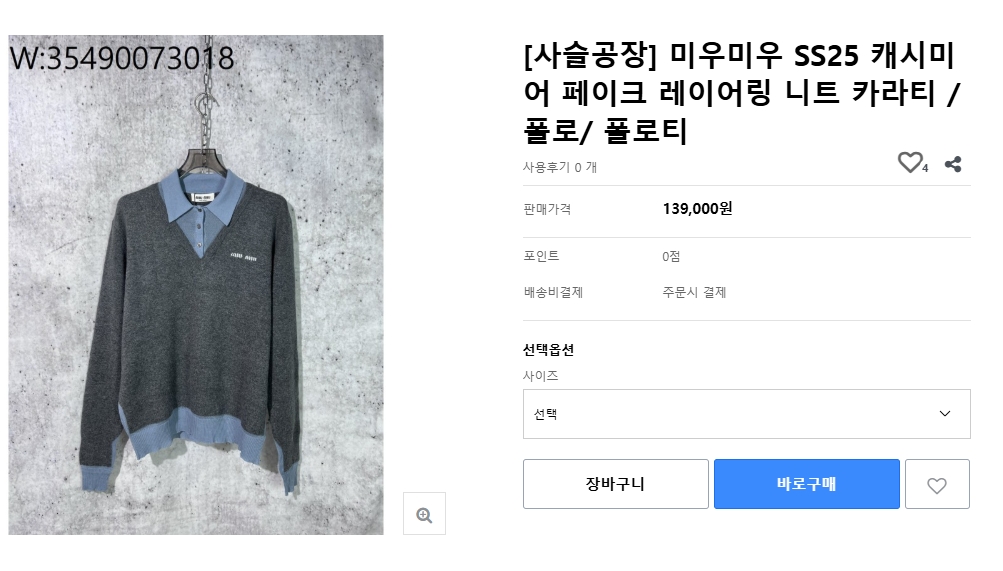The width and height of the screenshot is (1003, 571).
Task: Like the product with the heart counter icon
Action: click(910, 162)
